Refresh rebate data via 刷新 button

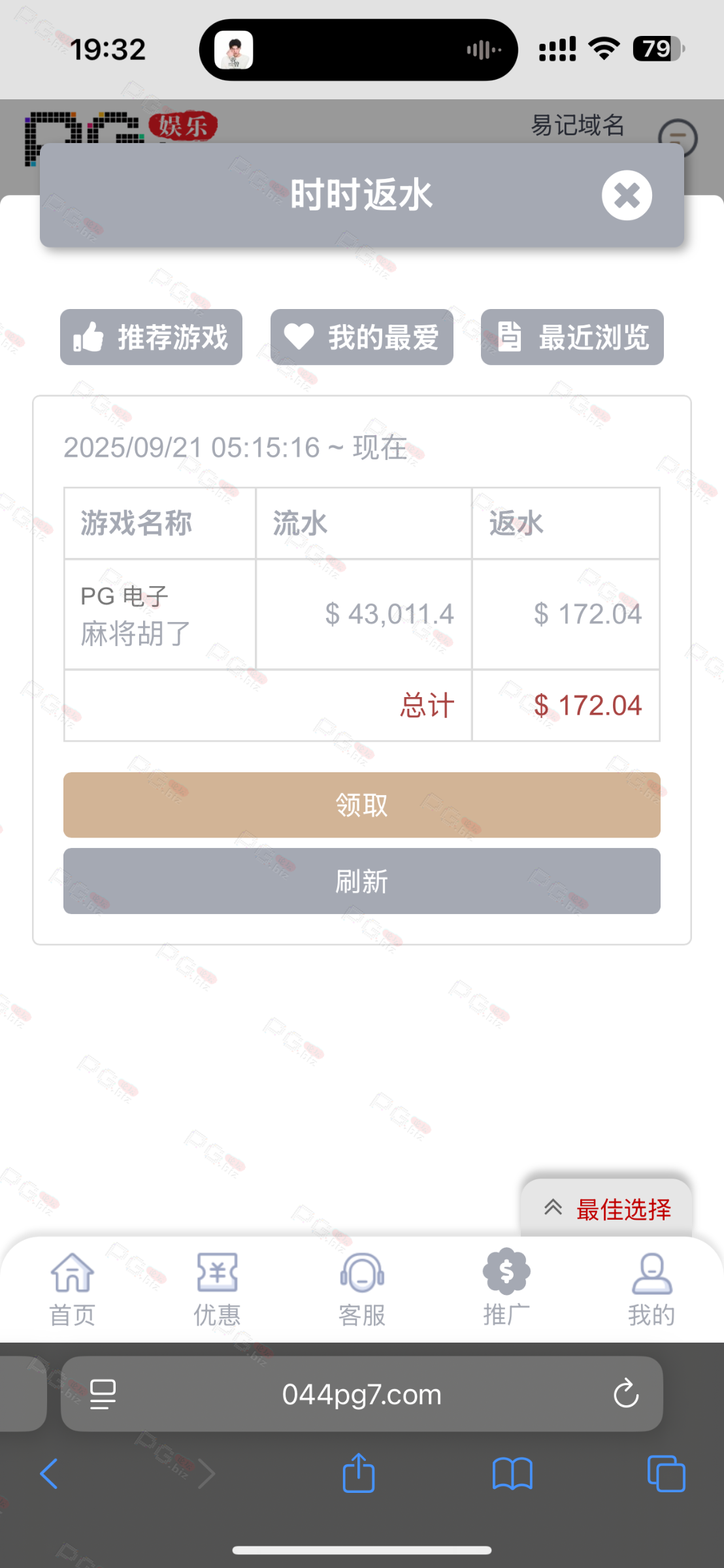[x=361, y=881]
